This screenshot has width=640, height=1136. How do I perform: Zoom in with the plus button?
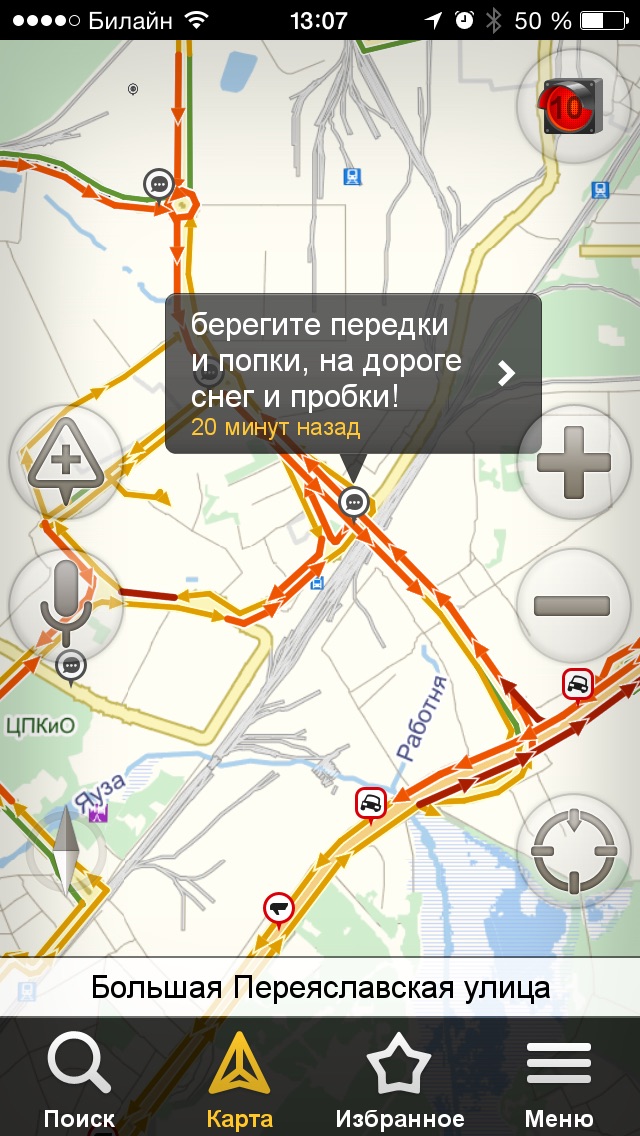[x=573, y=462]
